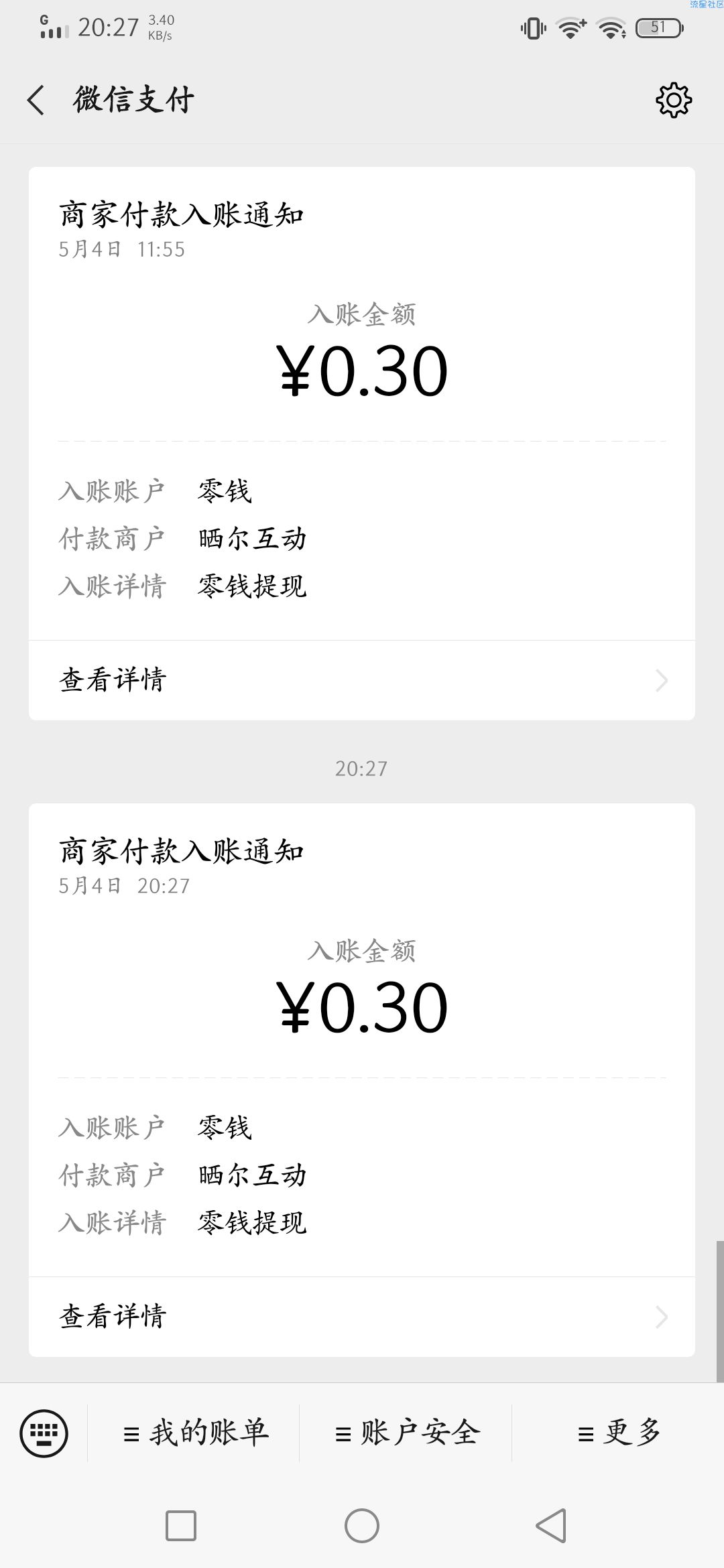Open the 更多 menu
Screen dimensions: 724x1568
coord(619,1433)
